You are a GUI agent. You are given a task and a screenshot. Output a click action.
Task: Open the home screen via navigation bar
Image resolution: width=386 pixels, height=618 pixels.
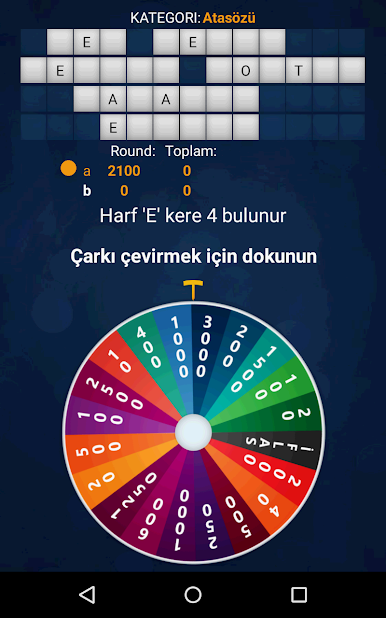pos(193,595)
